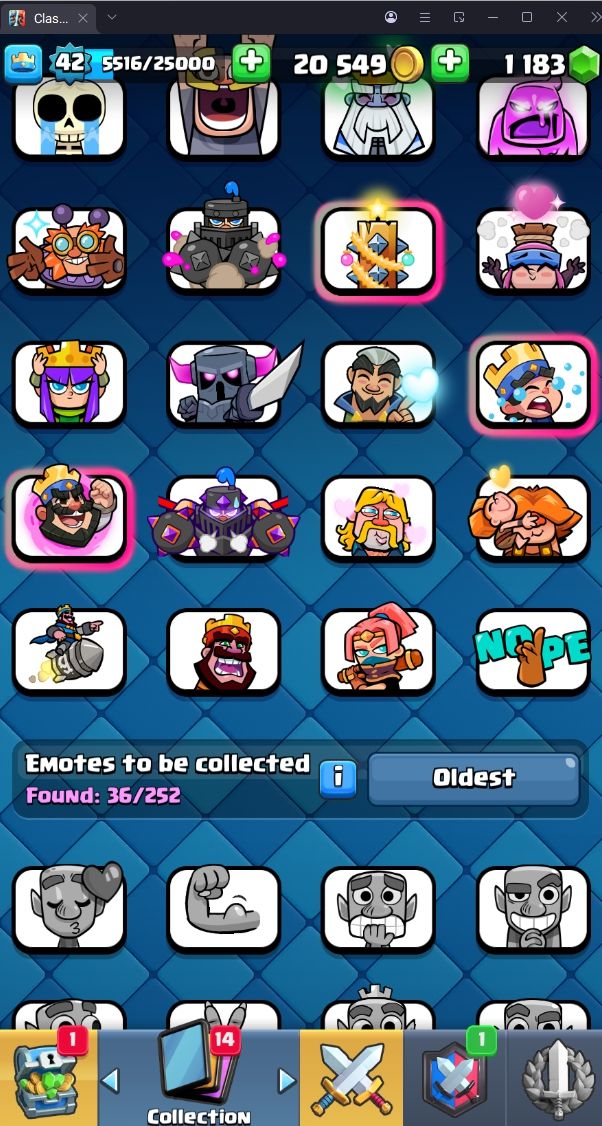Open the locked flexing arm emote
The width and height of the screenshot is (602, 1126).
[x=223, y=910]
